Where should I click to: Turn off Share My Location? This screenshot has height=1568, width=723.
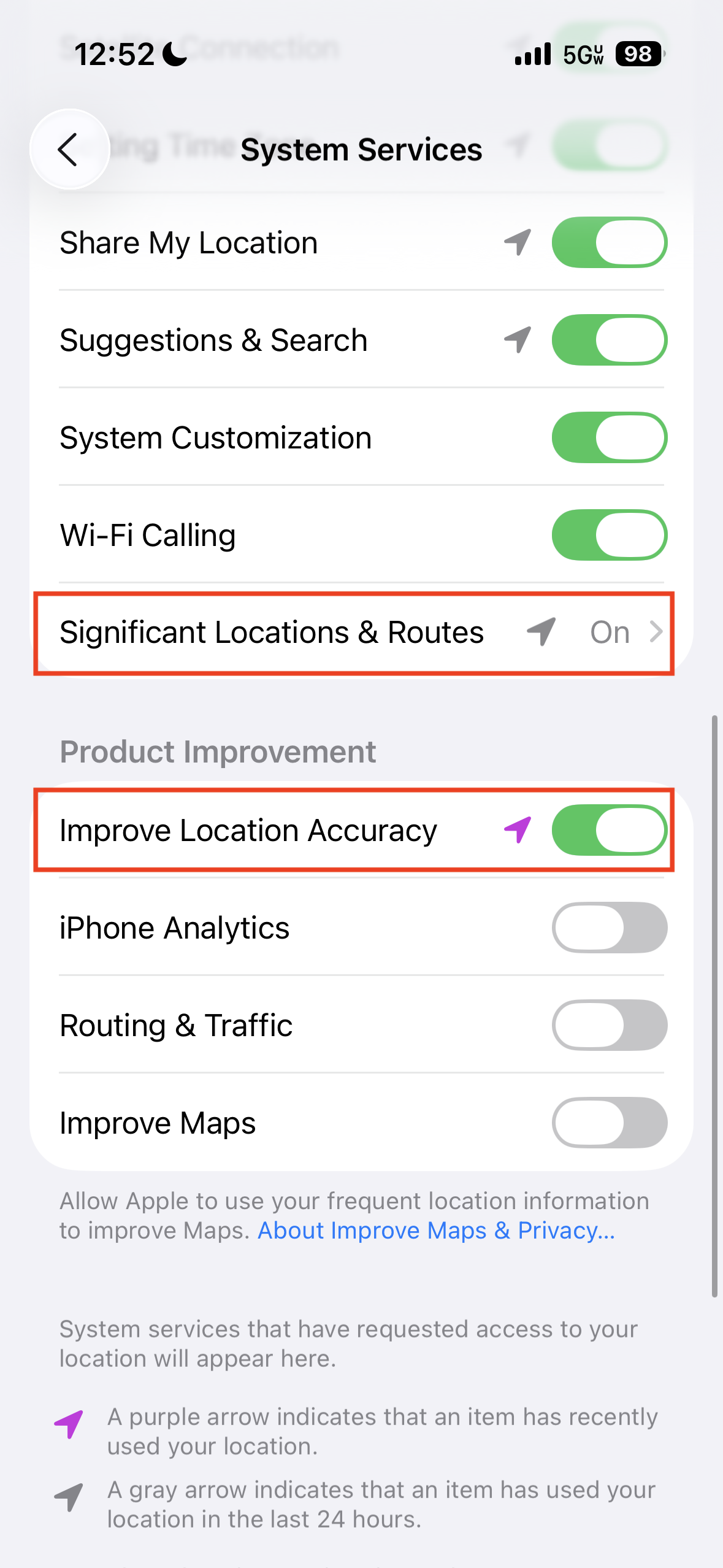(x=609, y=242)
